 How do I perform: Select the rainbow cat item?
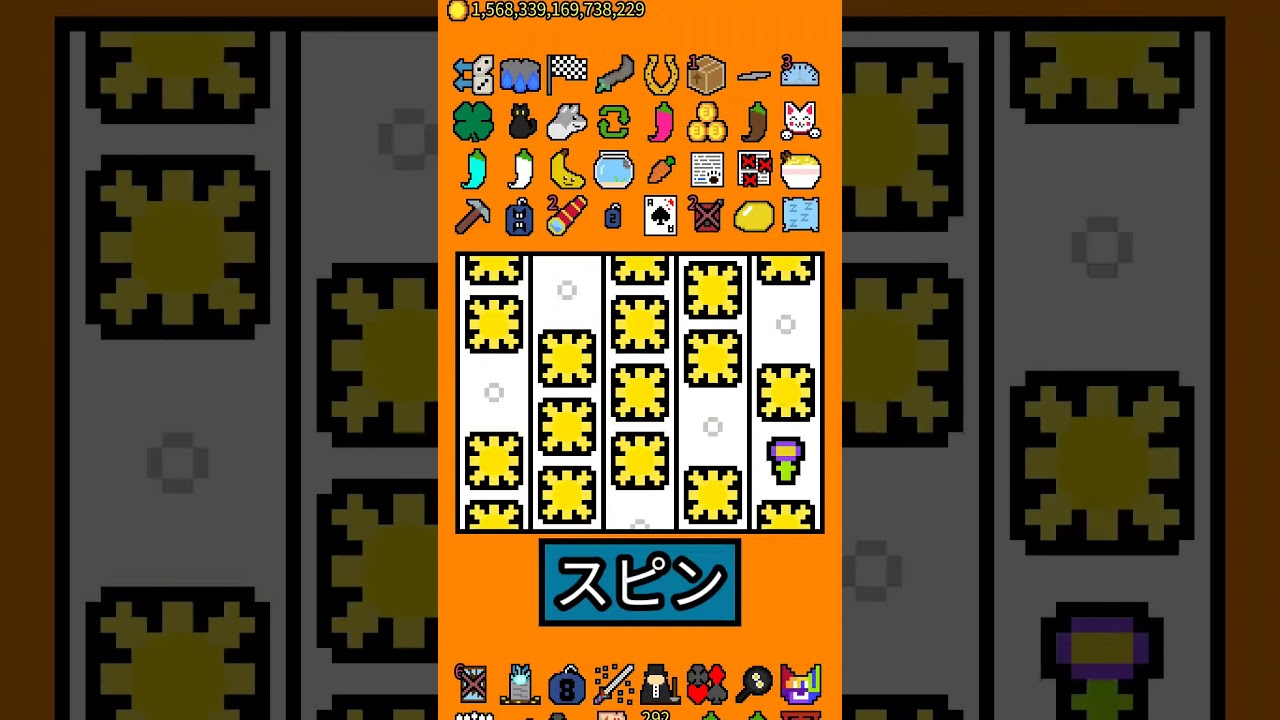tap(800, 684)
